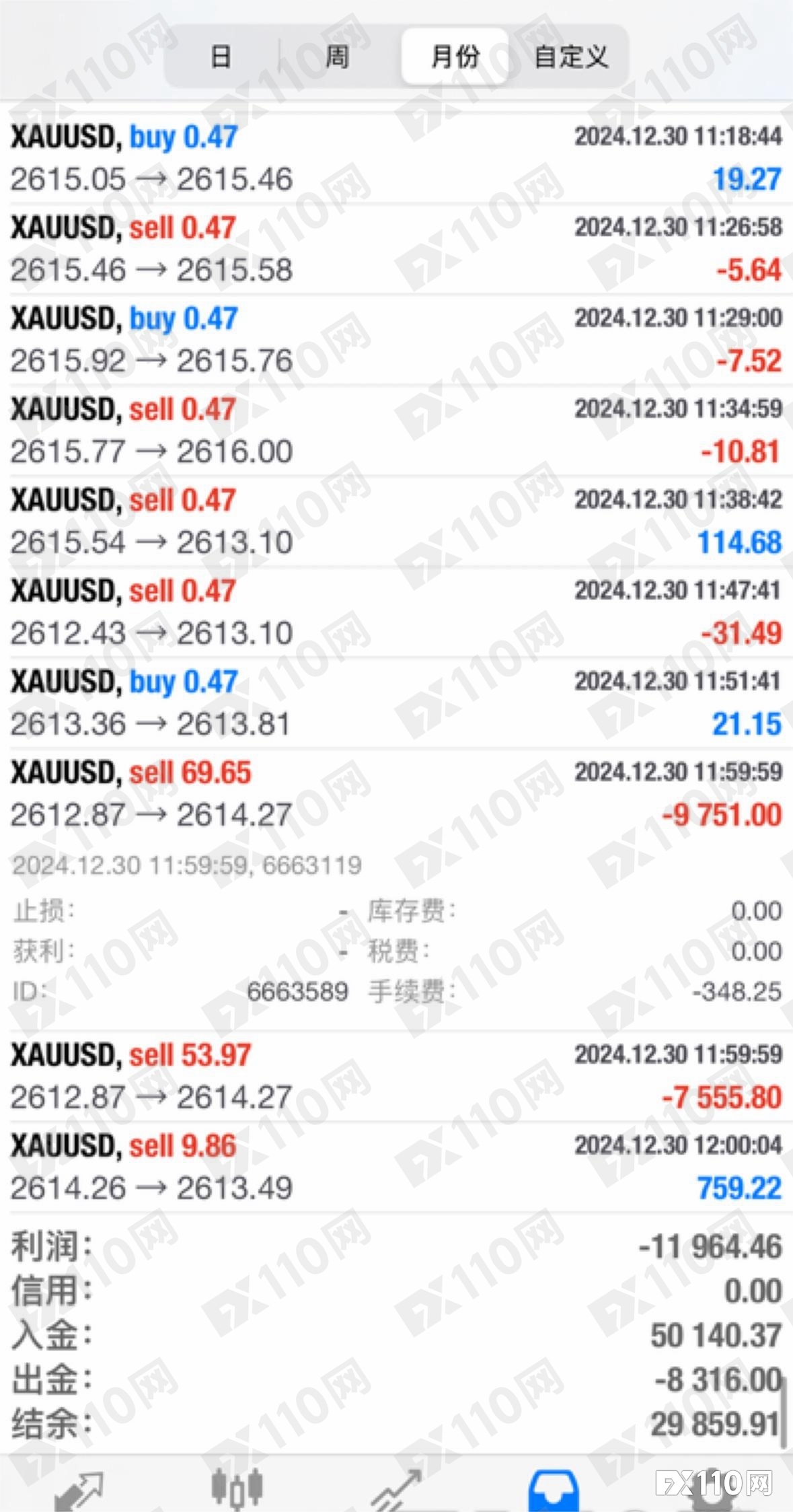Open the quotes tab with the arrows icon
This screenshot has width=793, height=1512.
[x=79, y=1488]
